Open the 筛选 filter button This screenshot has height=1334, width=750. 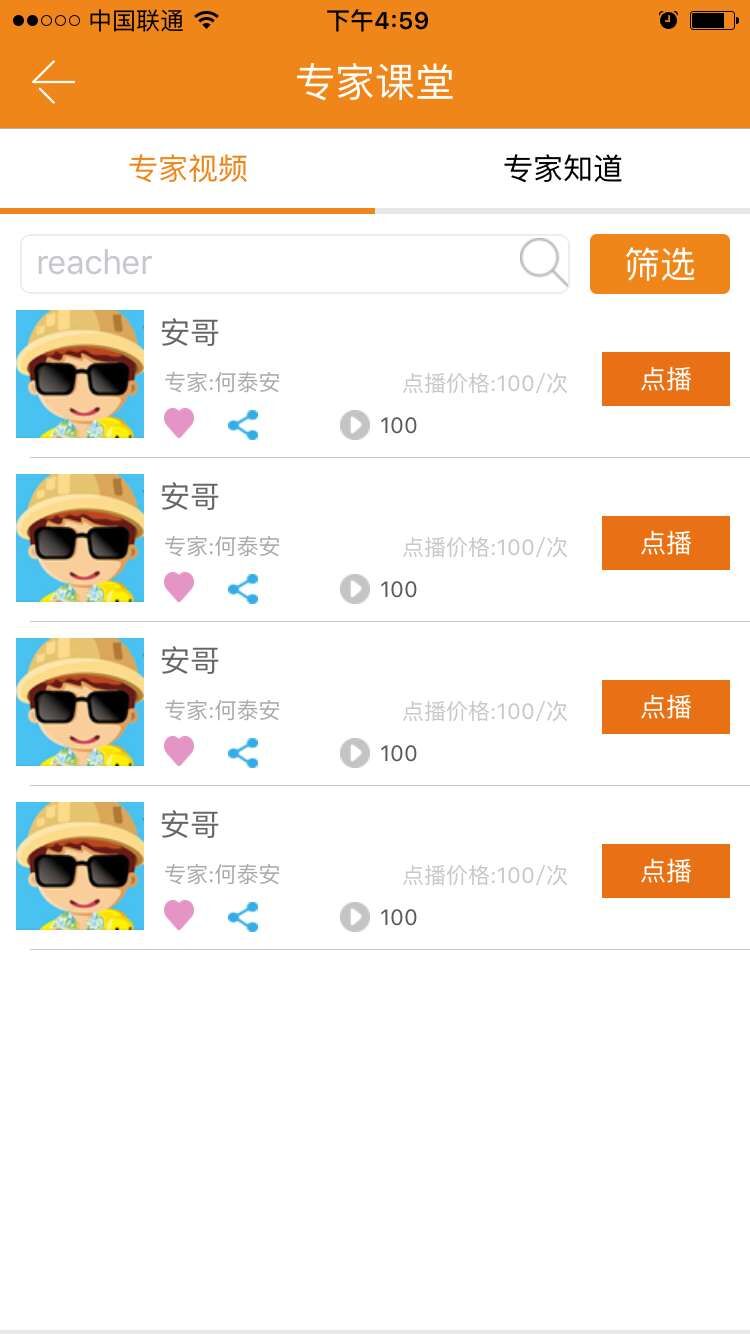point(660,264)
